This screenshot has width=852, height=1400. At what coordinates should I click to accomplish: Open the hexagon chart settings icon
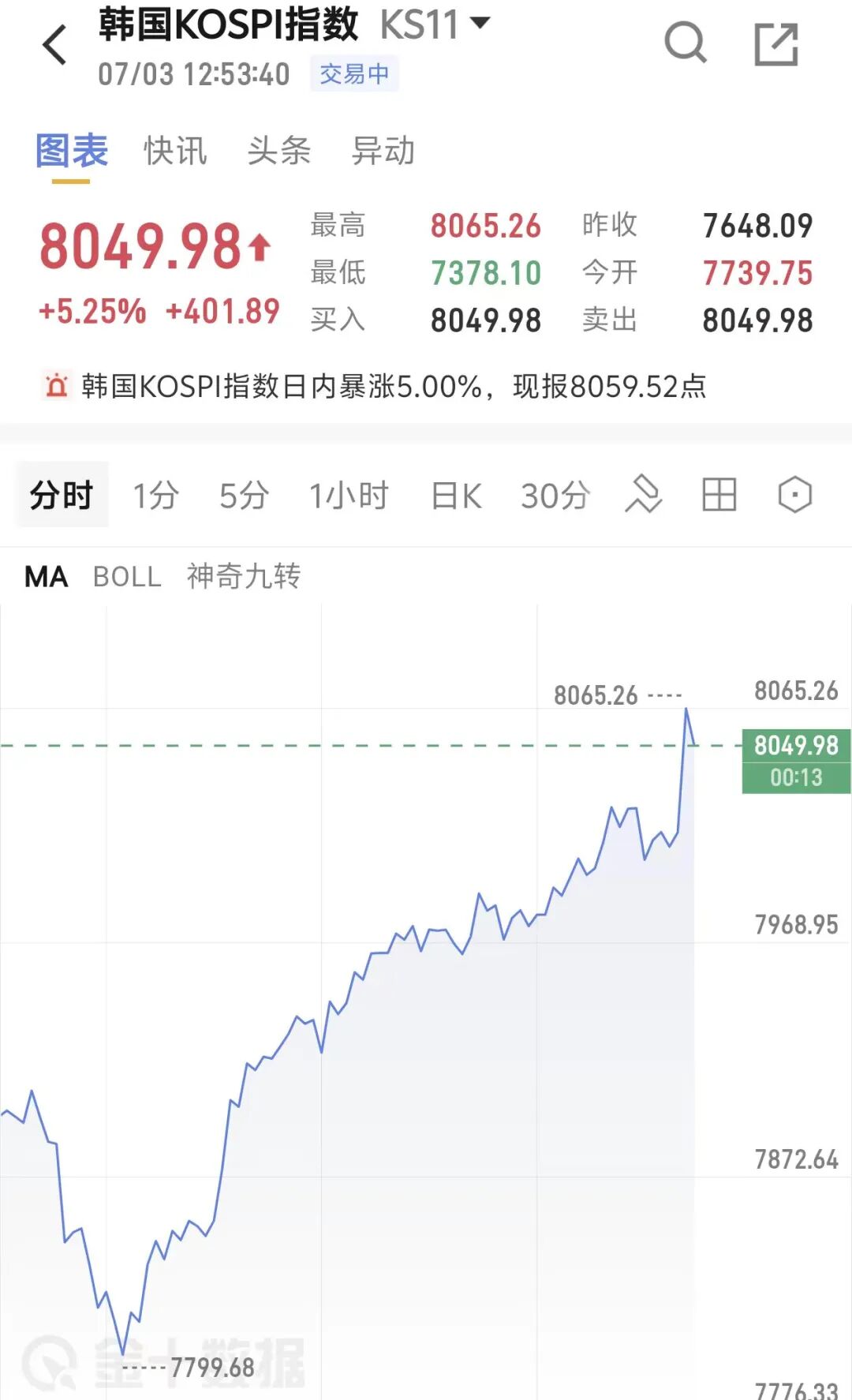(795, 495)
